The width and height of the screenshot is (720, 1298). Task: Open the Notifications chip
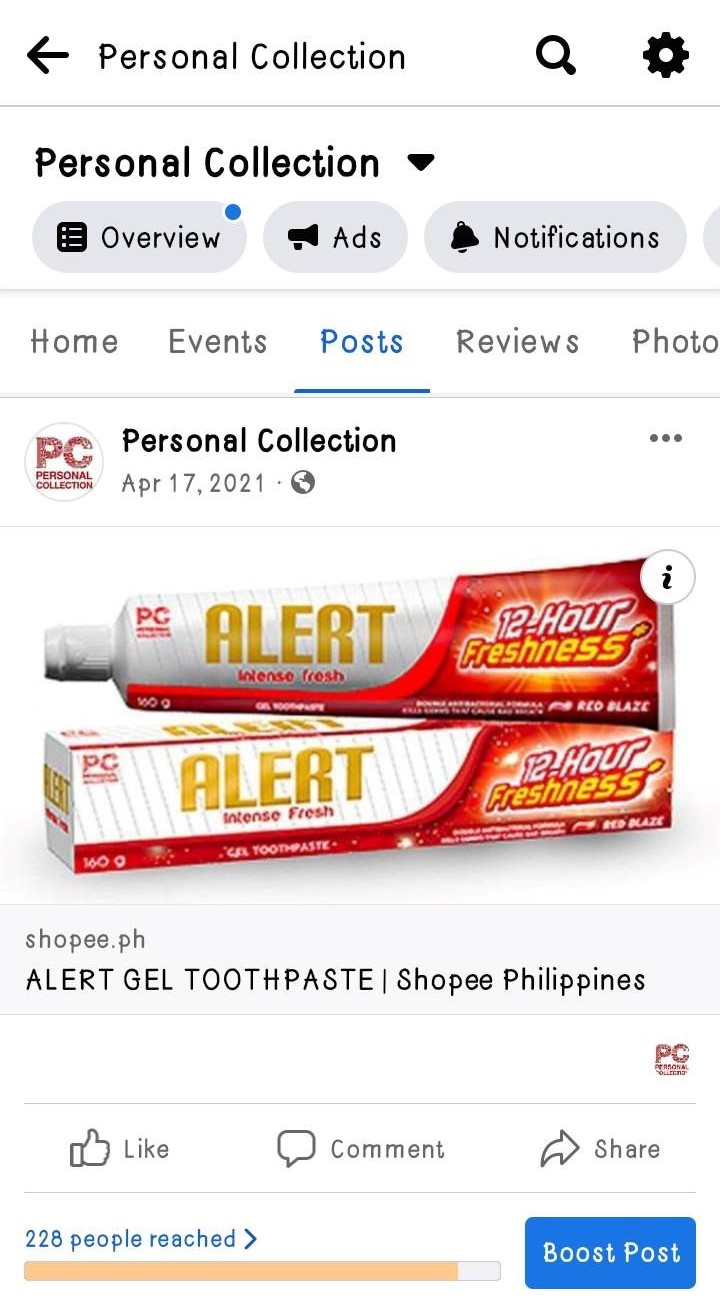(x=555, y=238)
